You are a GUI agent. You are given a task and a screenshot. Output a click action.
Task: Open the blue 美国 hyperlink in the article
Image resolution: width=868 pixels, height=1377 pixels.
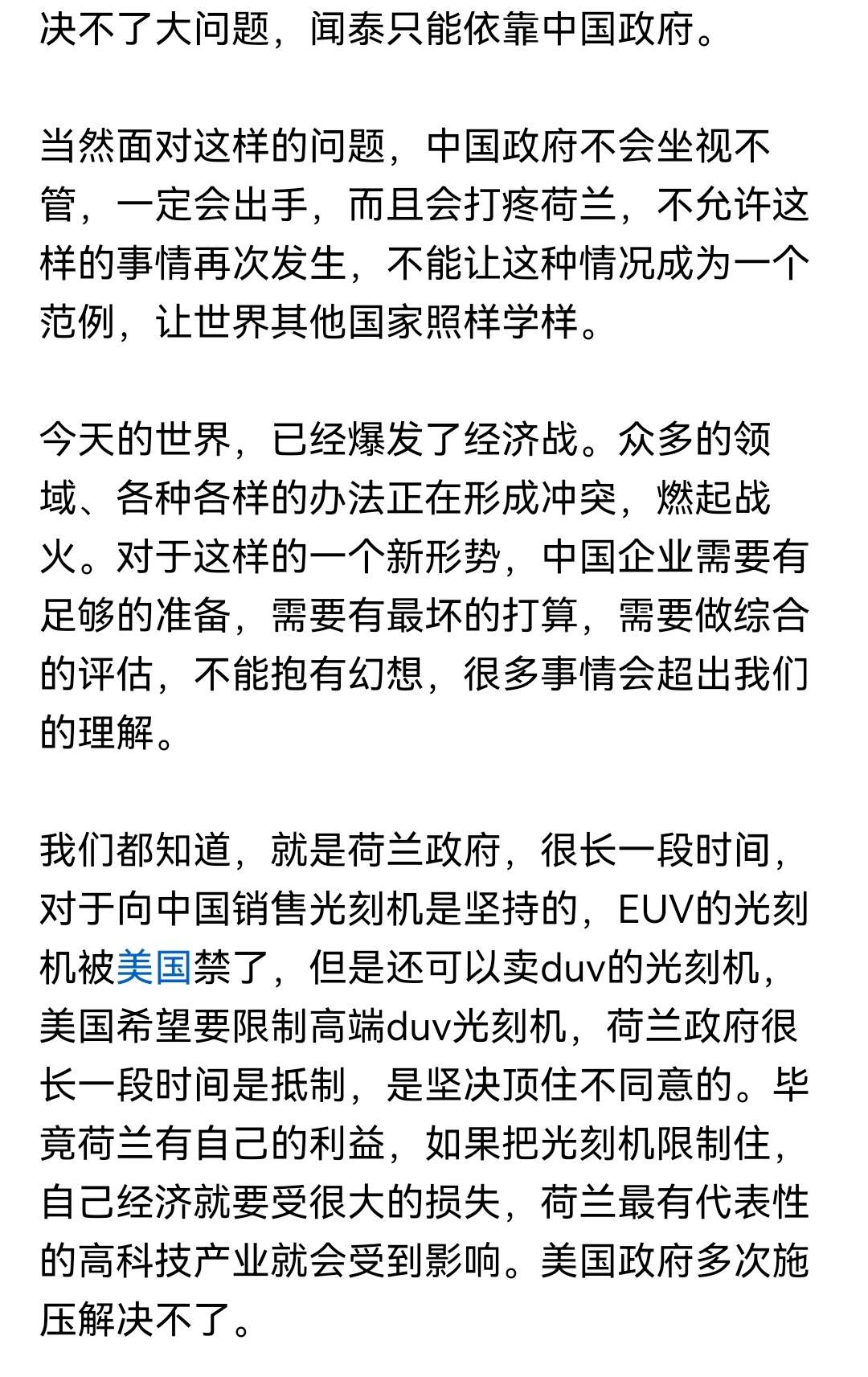click(154, 967)
